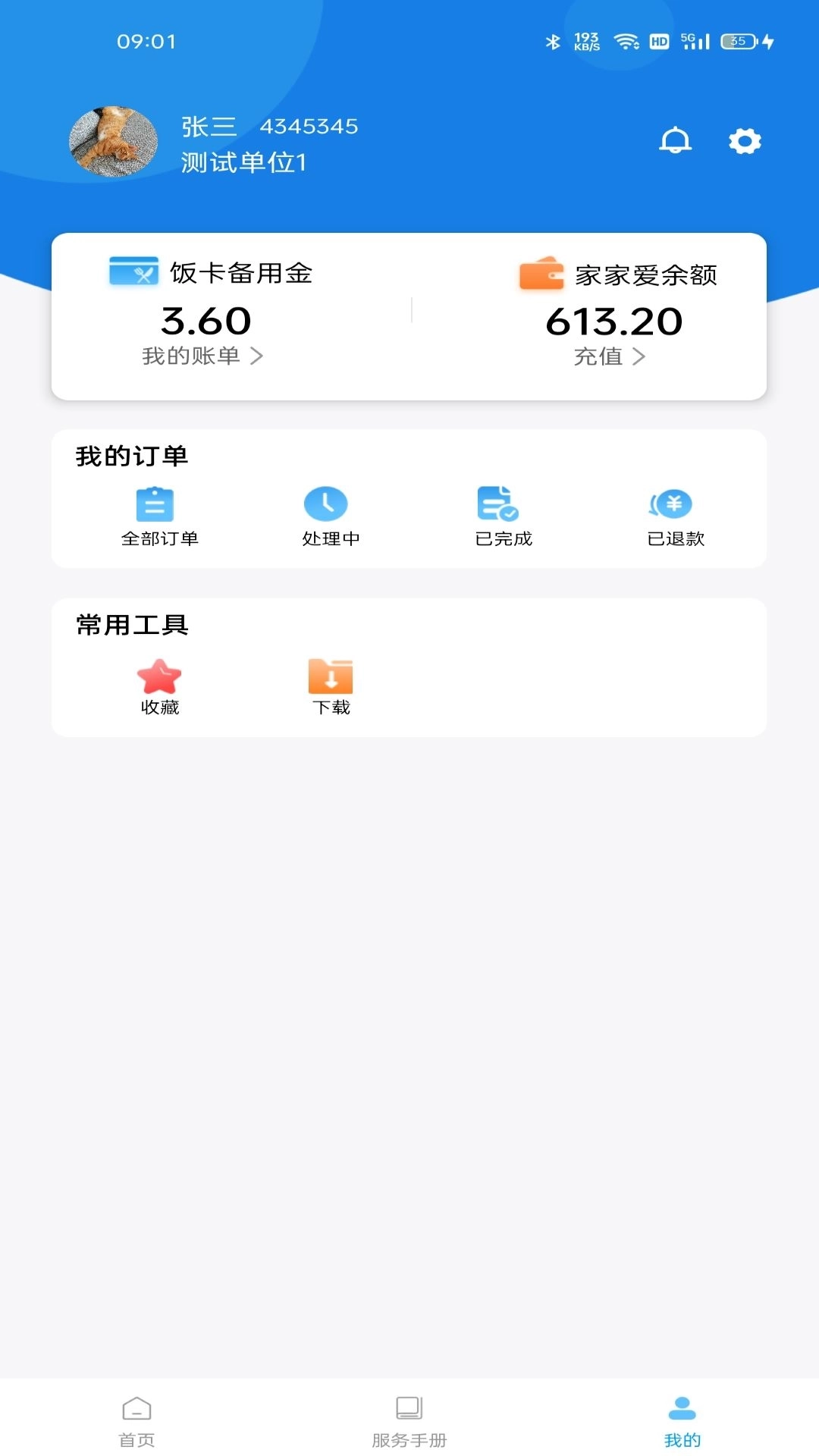The height and width of the screenshot is (1456, 819).
Task: Click the meal card balance 3.60
Action: point(206,320)
